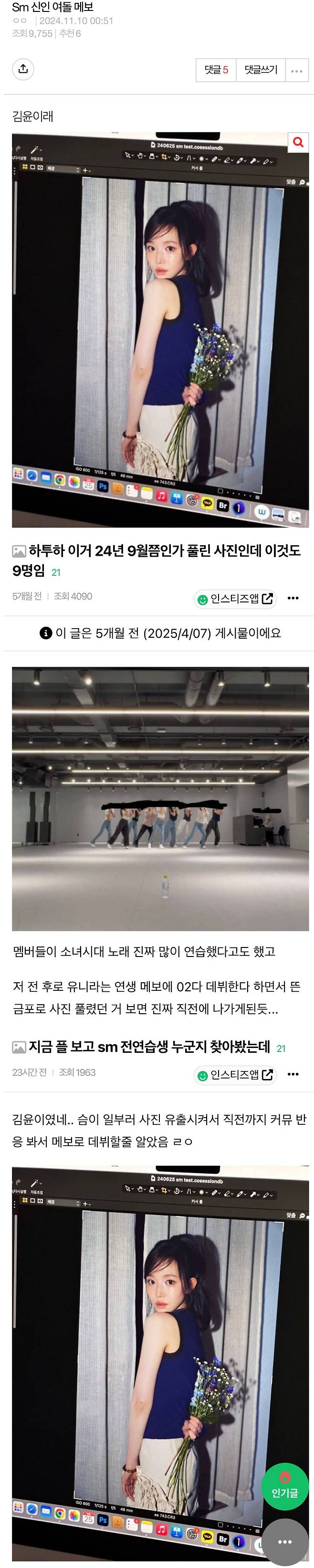Tap 댓글쓰기 to write a comment
Screen dimensions: 314x1568
point(261,70)
